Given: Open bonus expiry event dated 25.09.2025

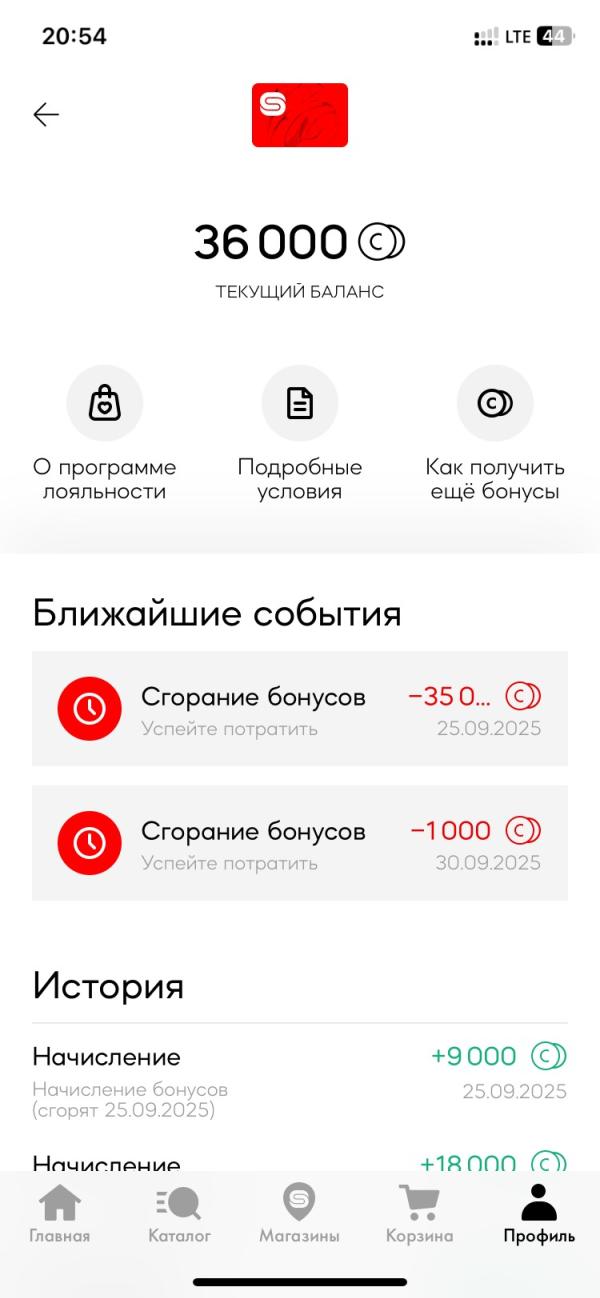Looking at the screenshot, I should tap(299, 708).
